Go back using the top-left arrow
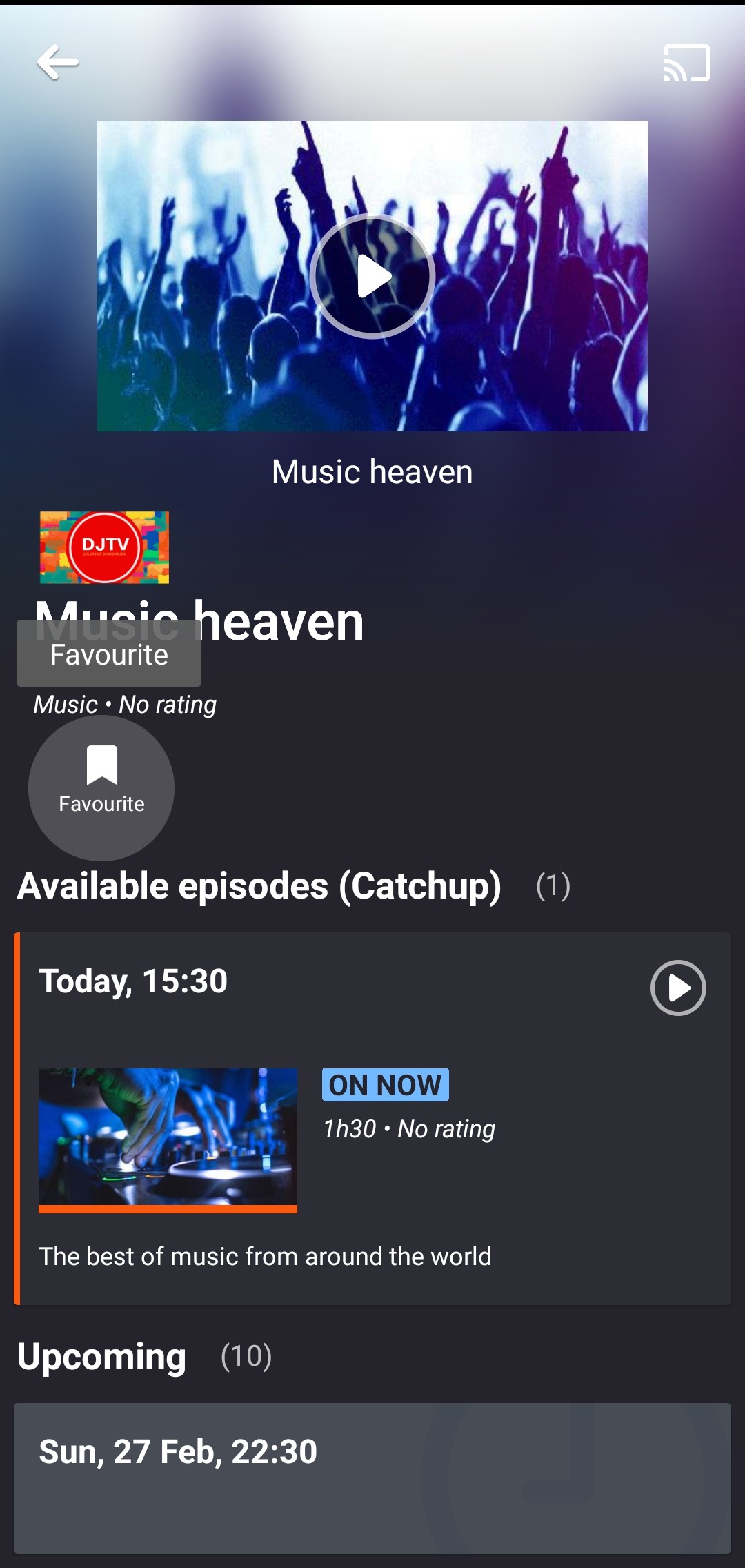Viewport: 745px width, 1568px height. (x=58, y=63)
